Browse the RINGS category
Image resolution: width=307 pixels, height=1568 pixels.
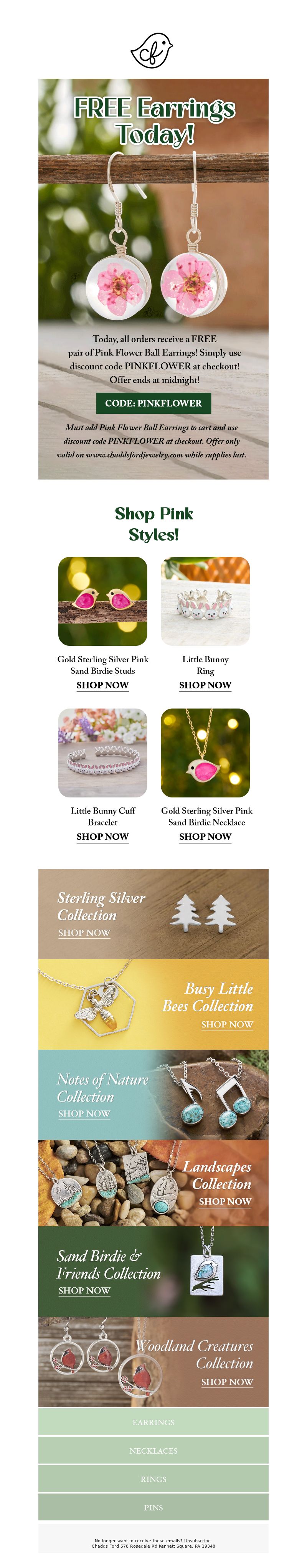click(x=153, y=1479)
